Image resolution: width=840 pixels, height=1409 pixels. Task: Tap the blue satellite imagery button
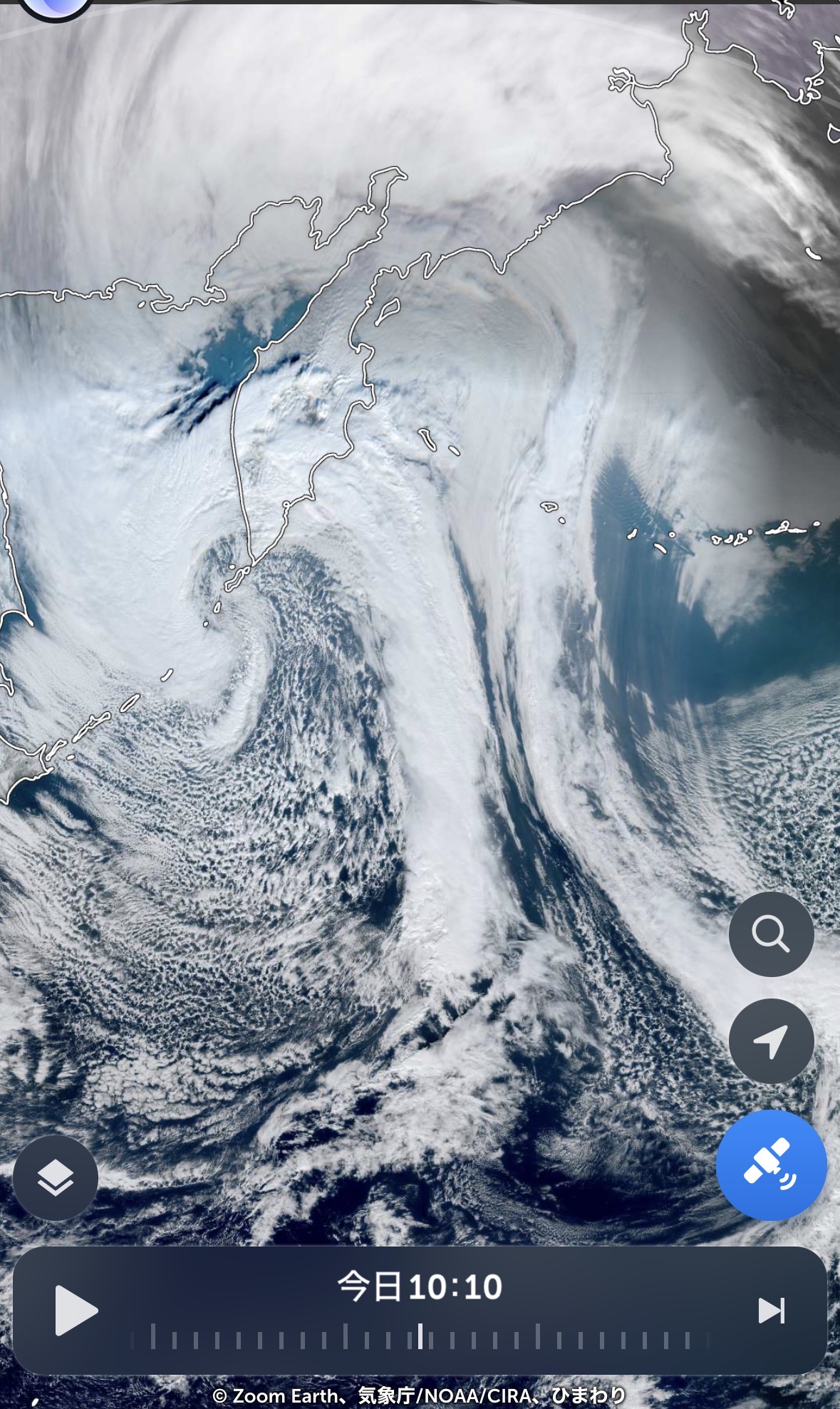click(x=771, y=1165)
